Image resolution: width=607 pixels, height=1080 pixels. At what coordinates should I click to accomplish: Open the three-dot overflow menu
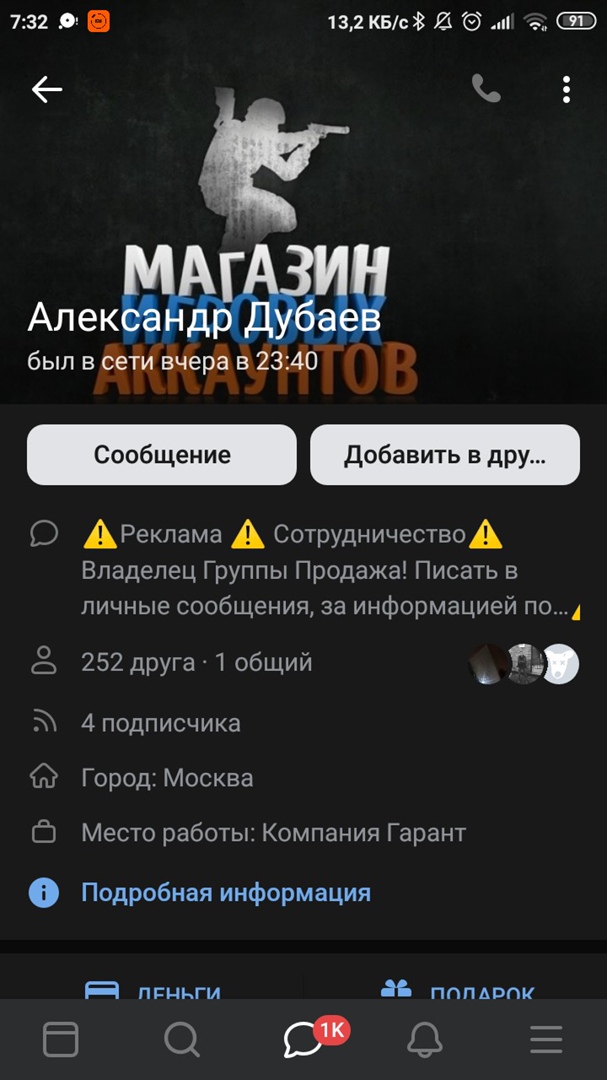566,90
